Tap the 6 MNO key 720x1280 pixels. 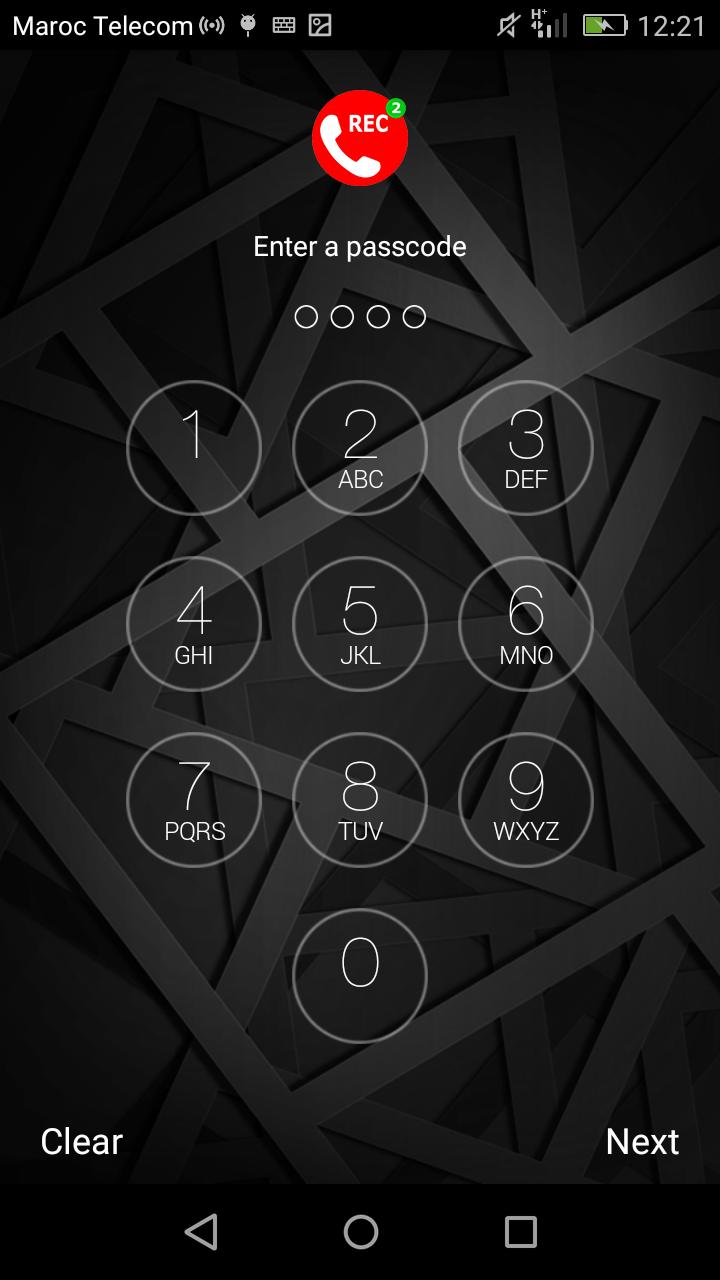click(526, 624)
